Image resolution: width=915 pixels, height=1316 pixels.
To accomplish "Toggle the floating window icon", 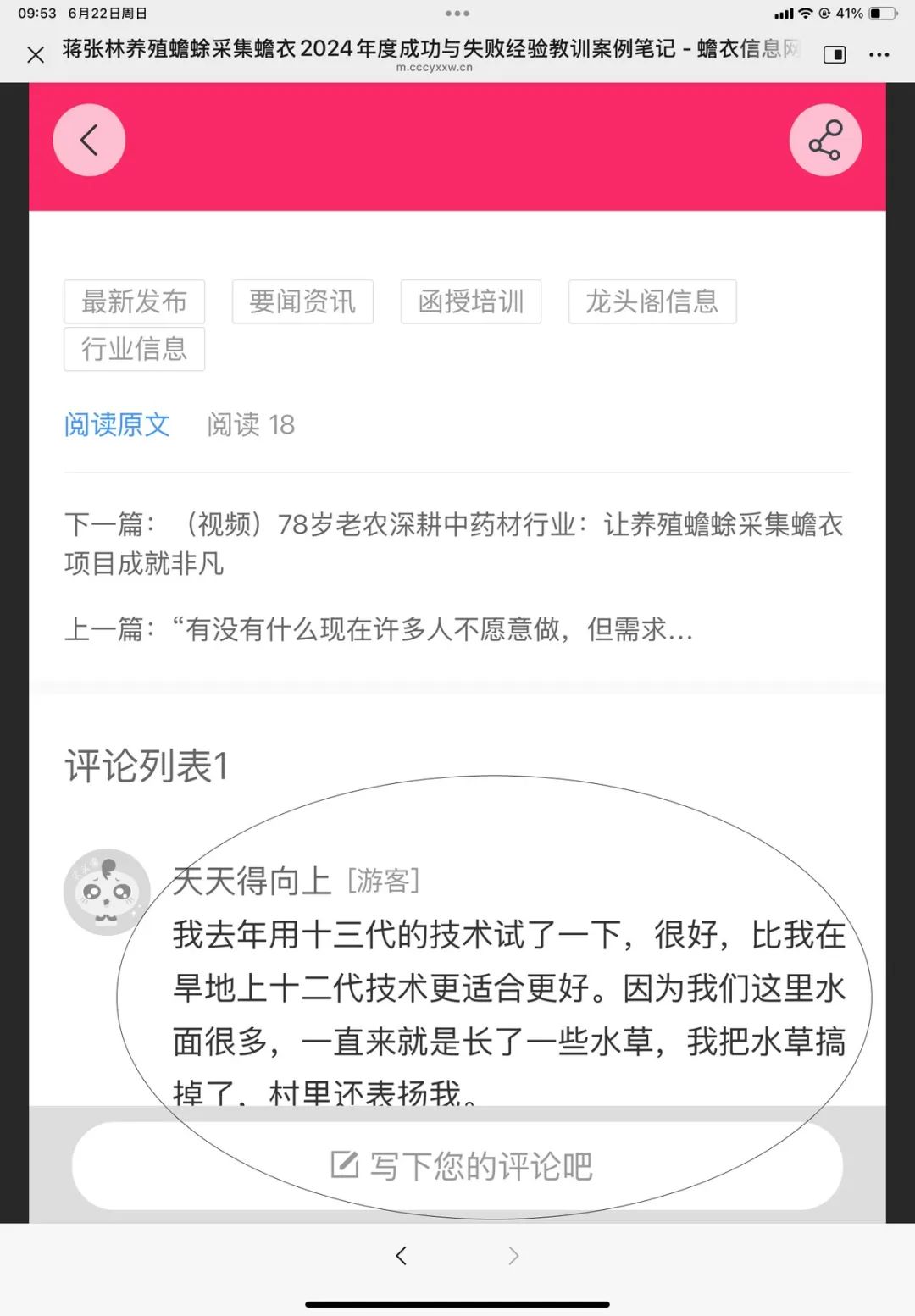I will (835, 55).
